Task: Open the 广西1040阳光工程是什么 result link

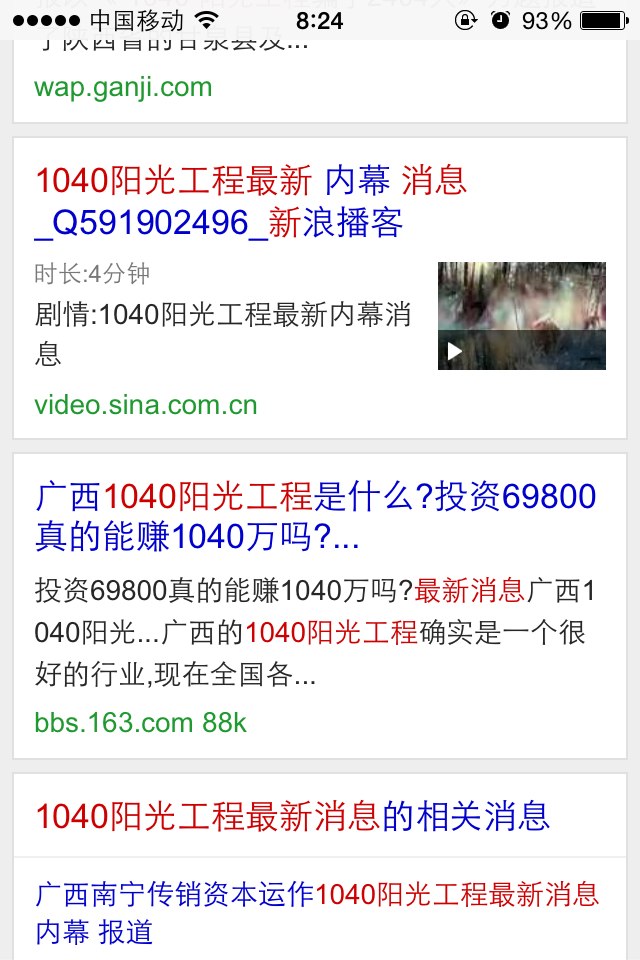Action: [315, 516]
